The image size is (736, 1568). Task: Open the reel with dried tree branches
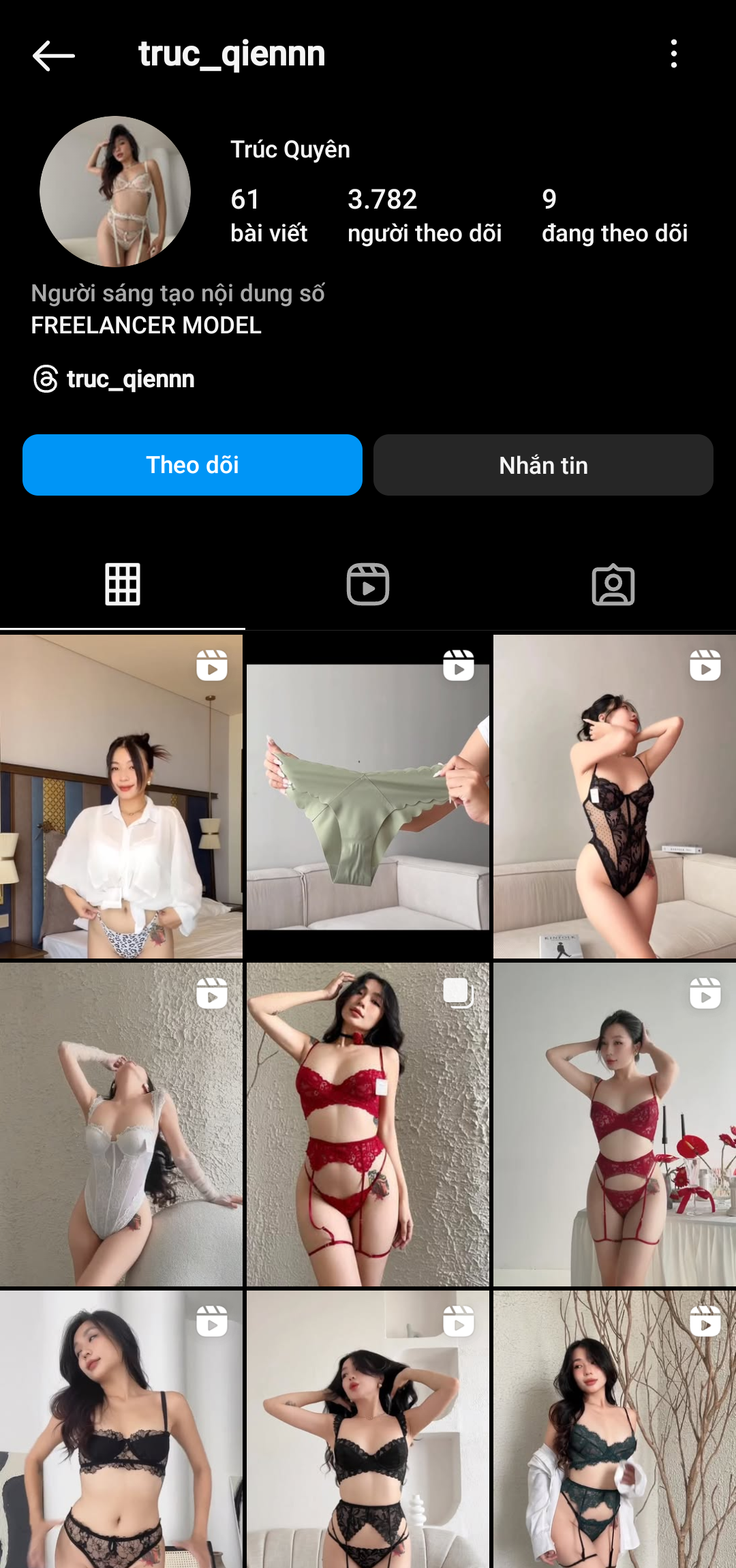[615, 1429]
